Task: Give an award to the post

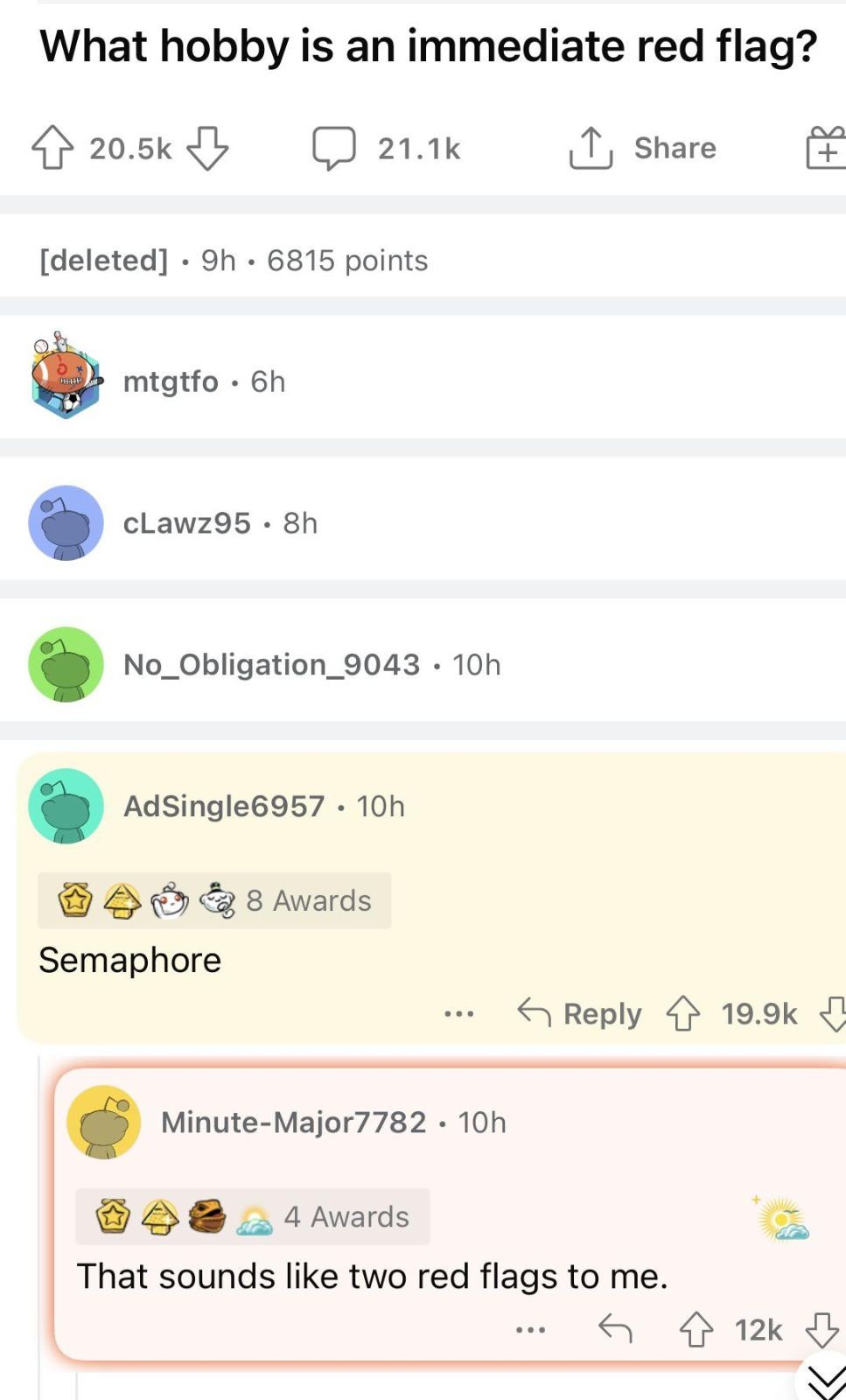Action: click(x=825, y=148)
